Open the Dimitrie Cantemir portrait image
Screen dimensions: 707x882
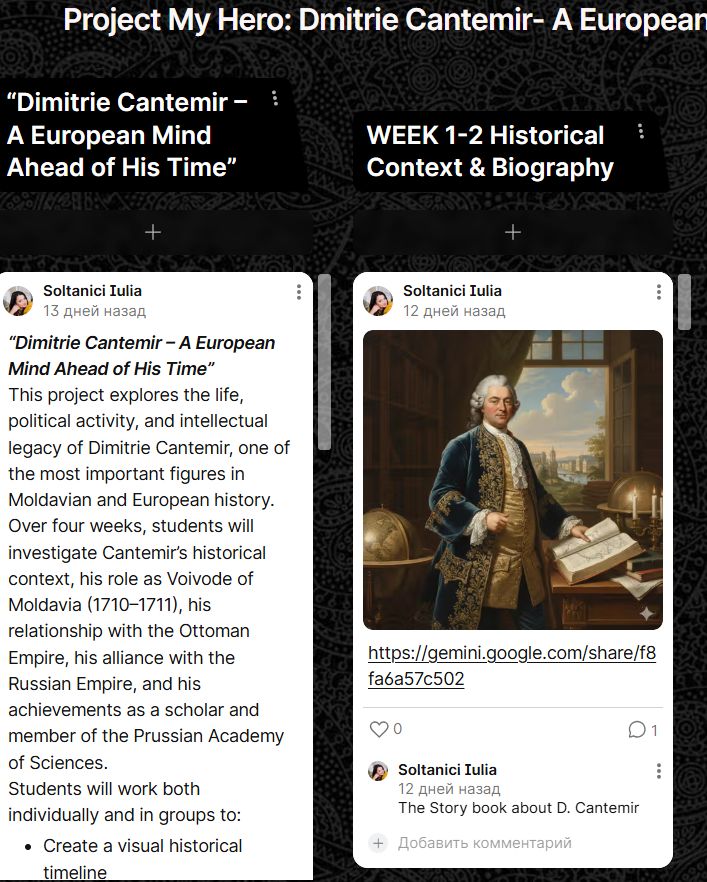coord(512,479)
